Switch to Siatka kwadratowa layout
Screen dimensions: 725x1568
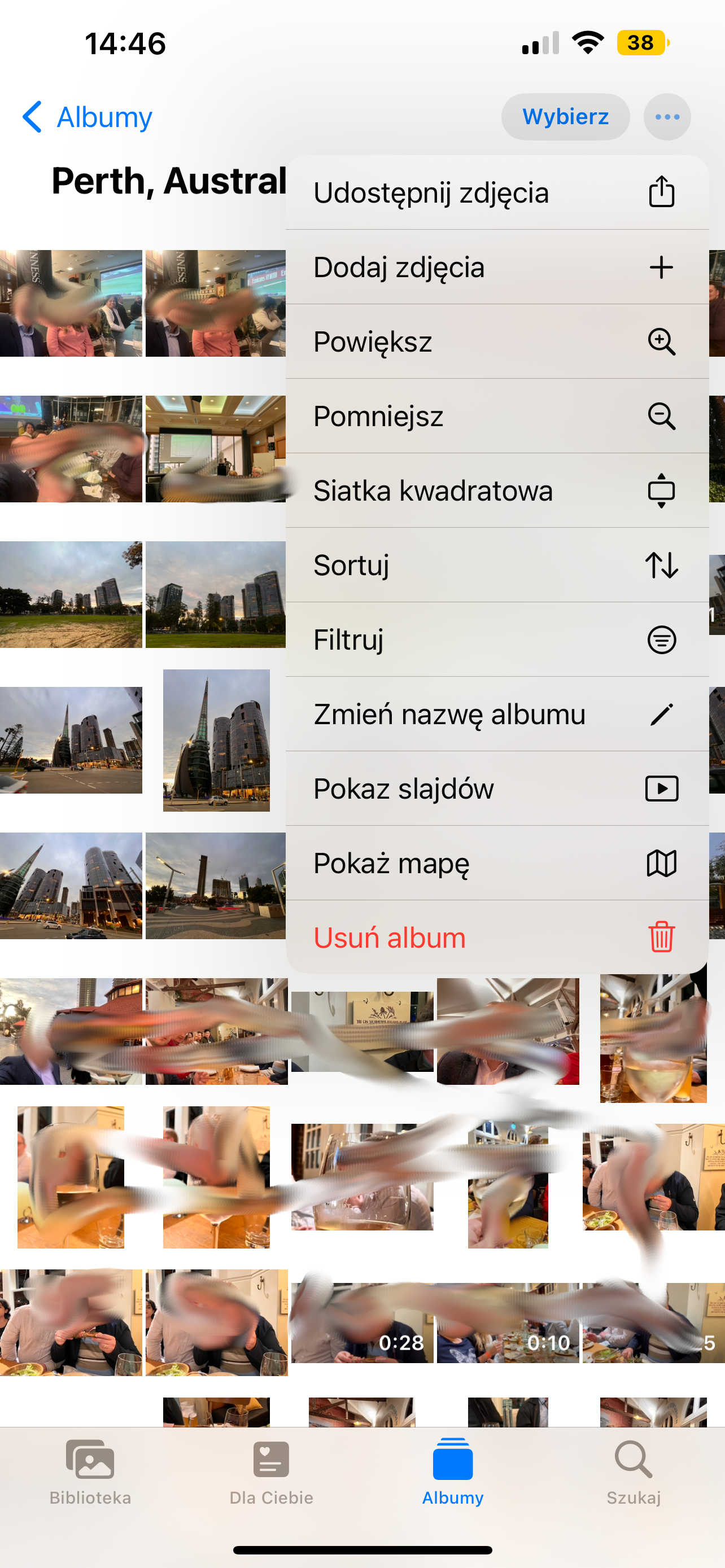(x=497, y=490)
